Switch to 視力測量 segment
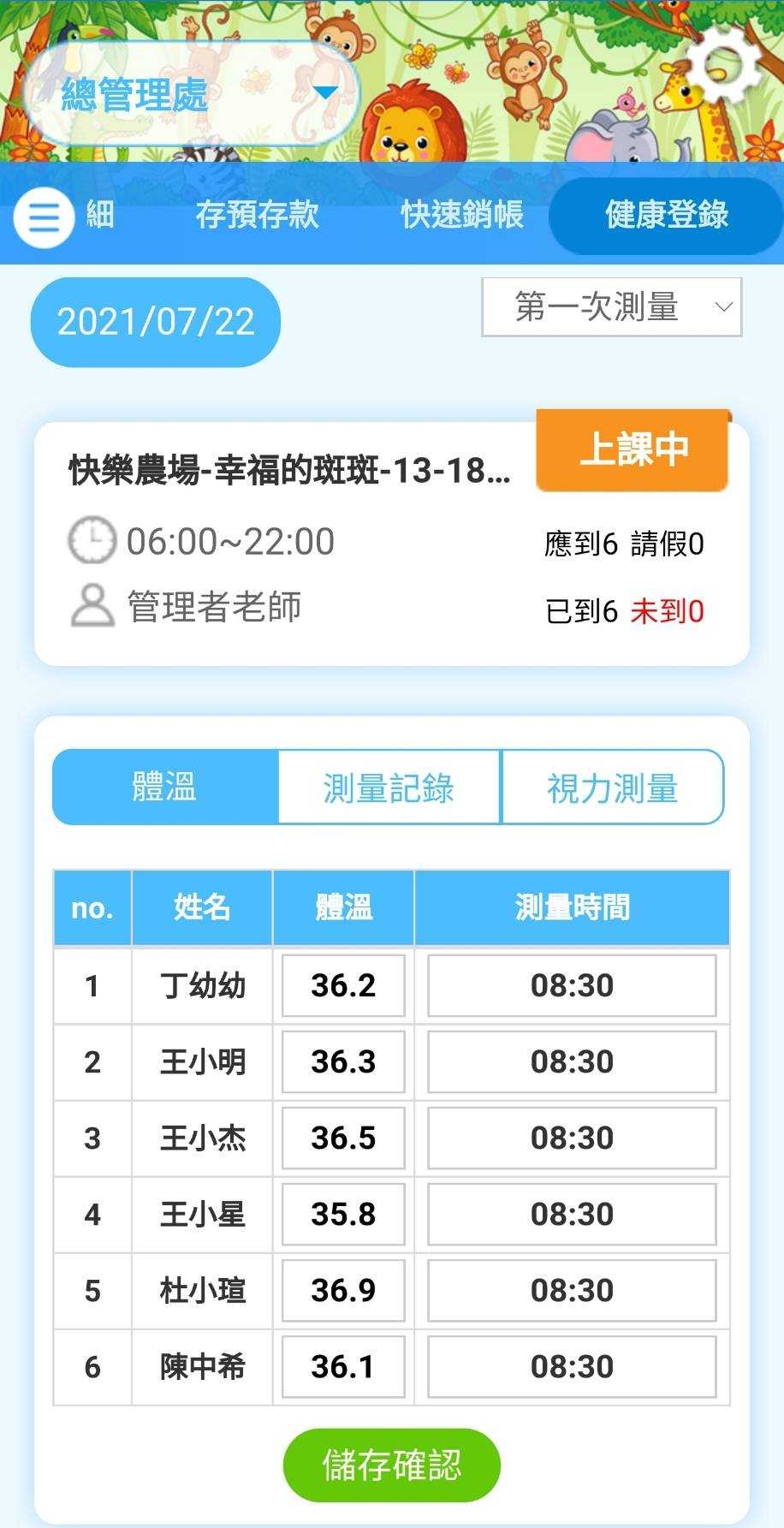 tap(612, 788)
